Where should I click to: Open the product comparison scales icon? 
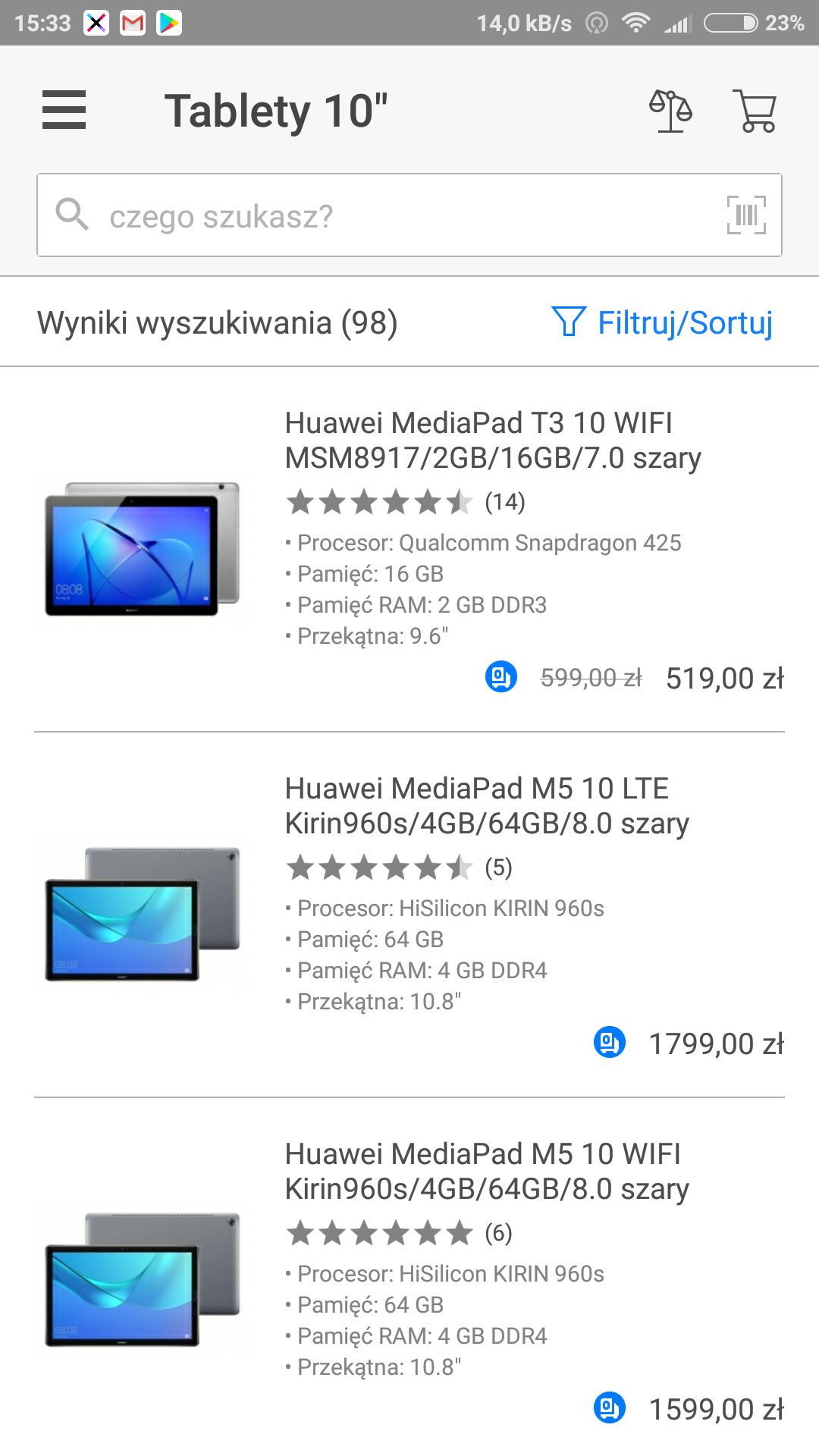pos(670,111)
